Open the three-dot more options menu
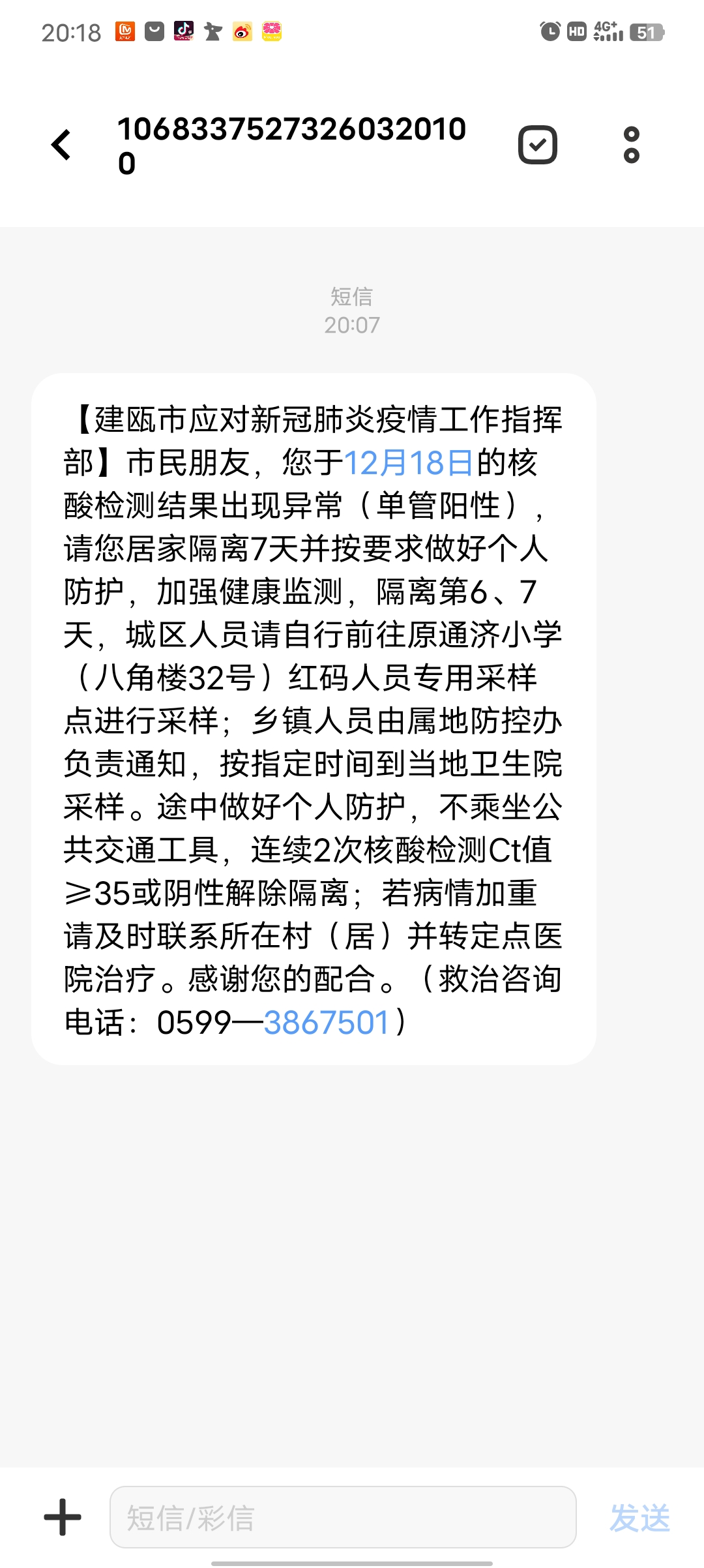704x1568 pixels. [630, 143]
